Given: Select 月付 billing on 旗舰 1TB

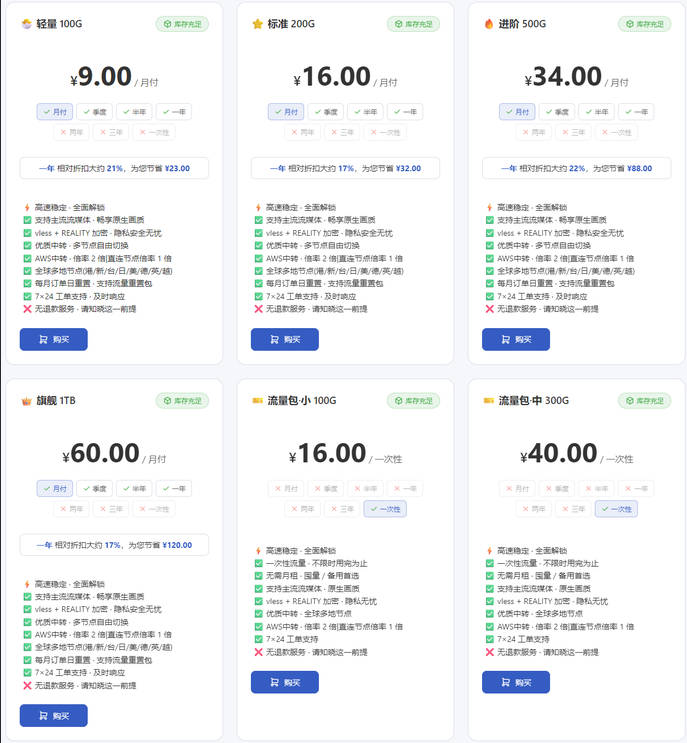Looking at the screenshot, I should [x=55, y=489].
